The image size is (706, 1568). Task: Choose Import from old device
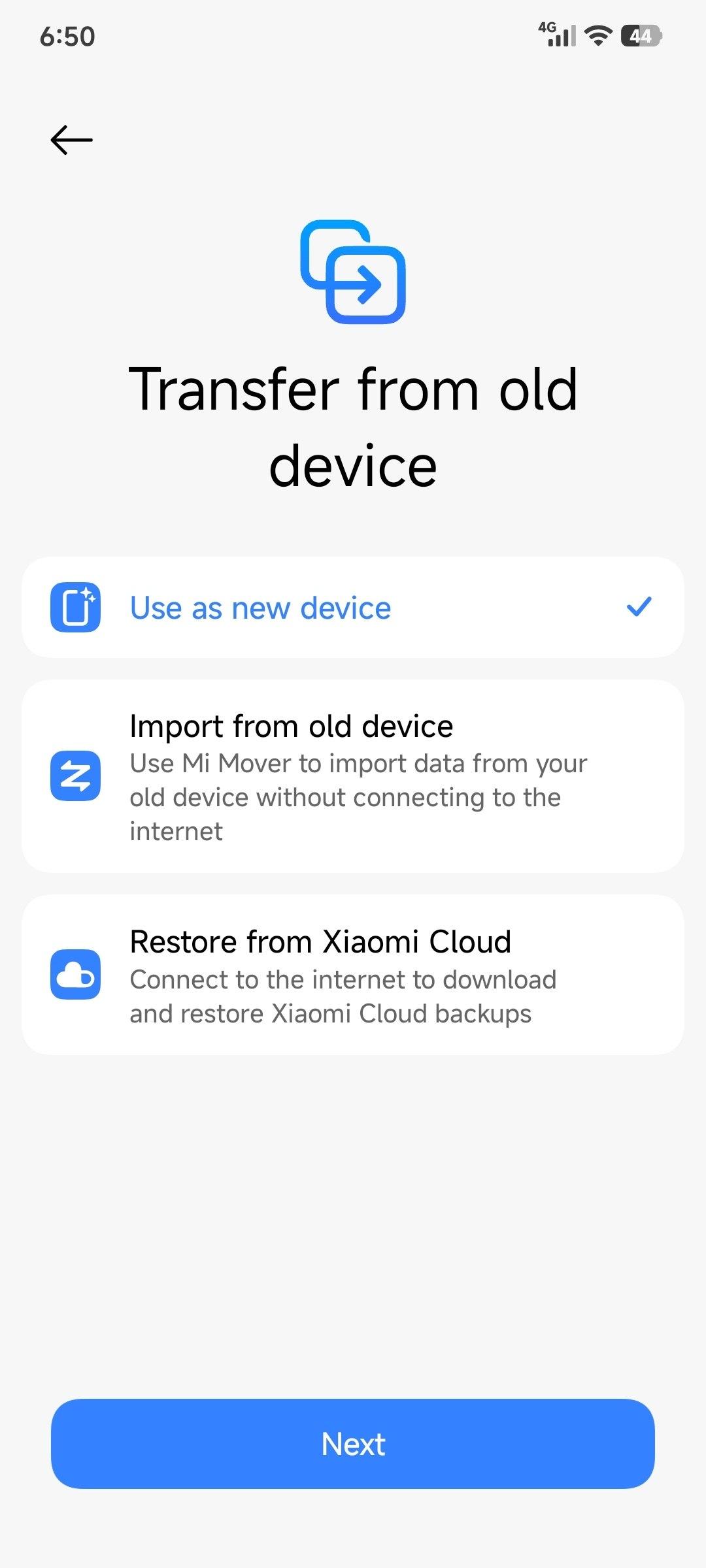[353, 776]
